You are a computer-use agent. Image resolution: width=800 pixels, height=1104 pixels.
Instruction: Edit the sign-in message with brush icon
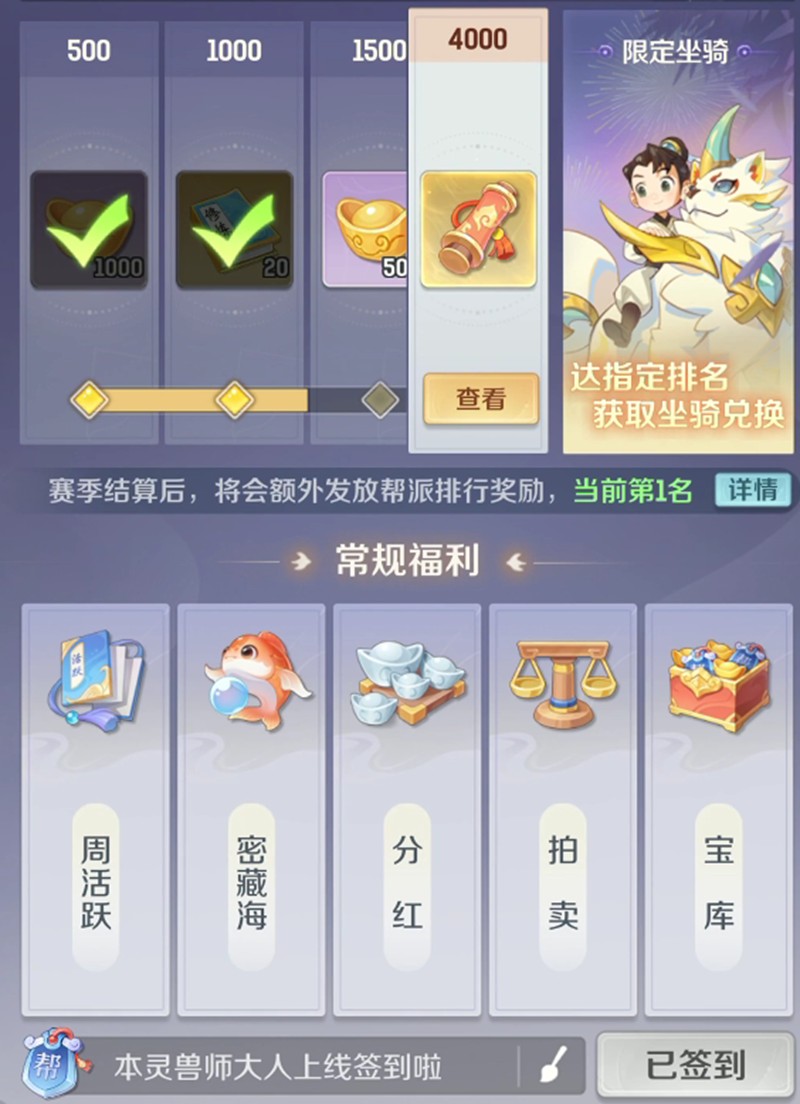[550, 1068]
